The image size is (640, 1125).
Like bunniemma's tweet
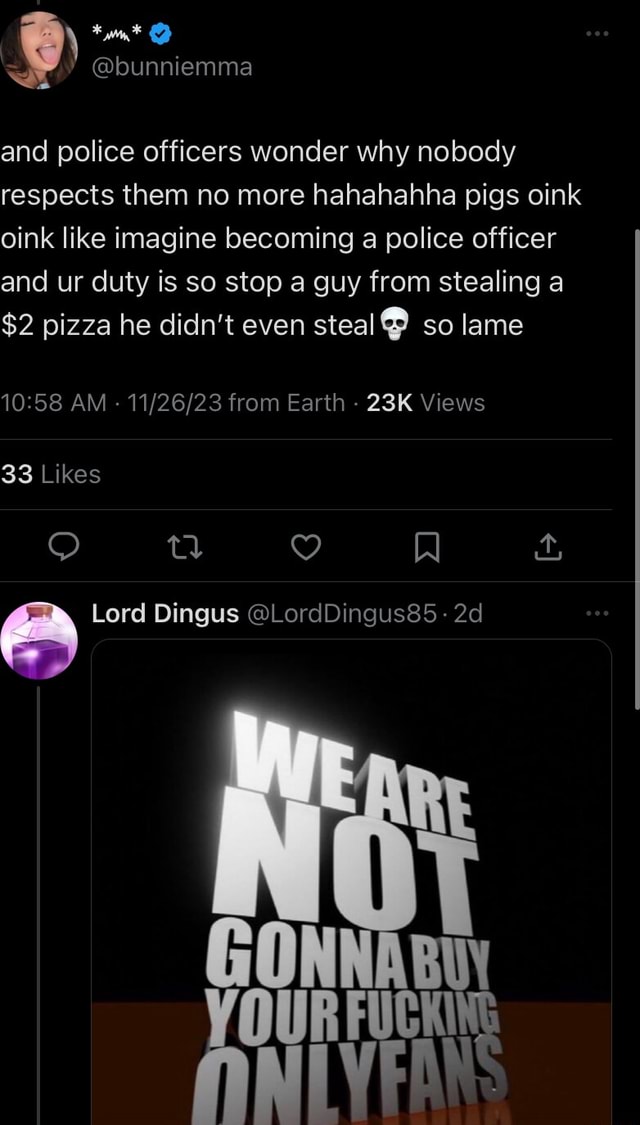[307, 546]
